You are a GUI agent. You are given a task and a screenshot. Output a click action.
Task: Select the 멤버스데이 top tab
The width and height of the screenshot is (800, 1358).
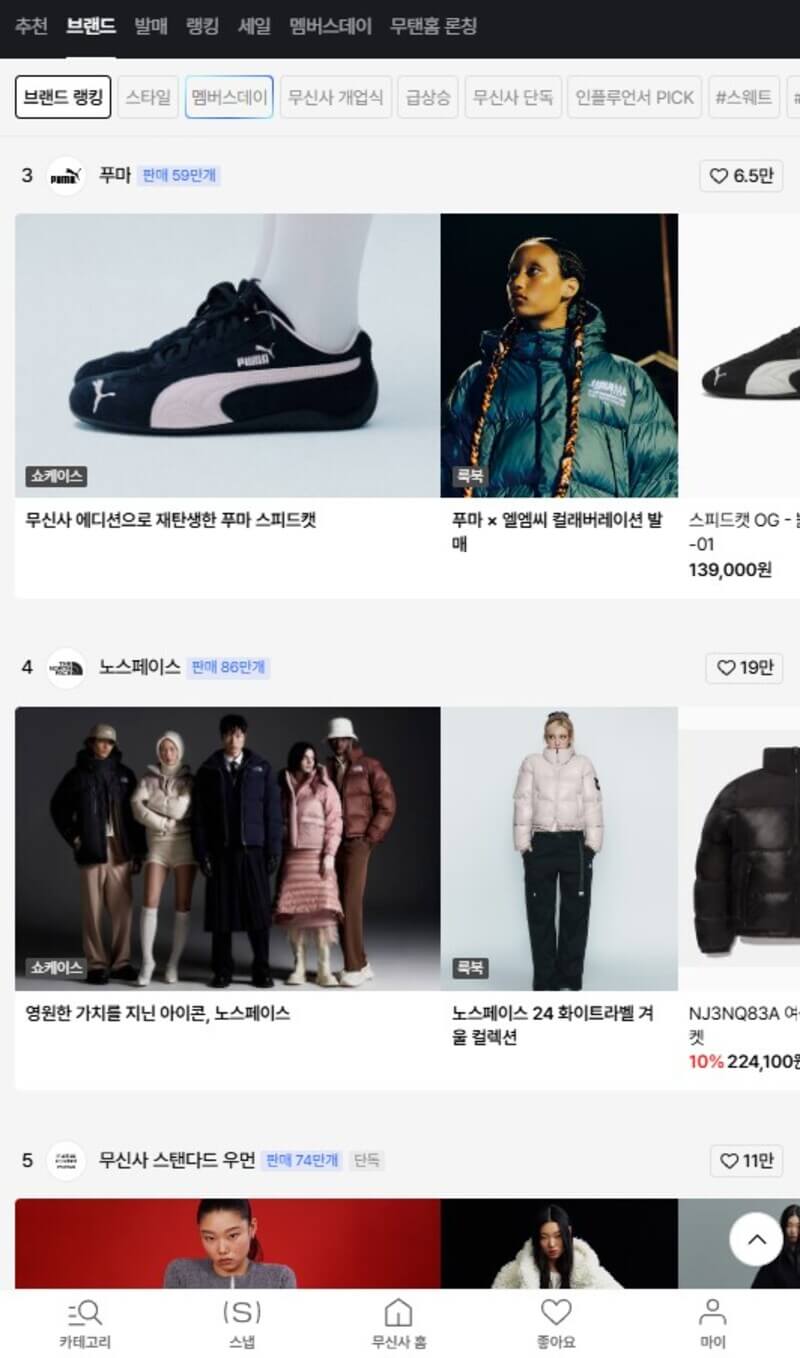[330, 27]
